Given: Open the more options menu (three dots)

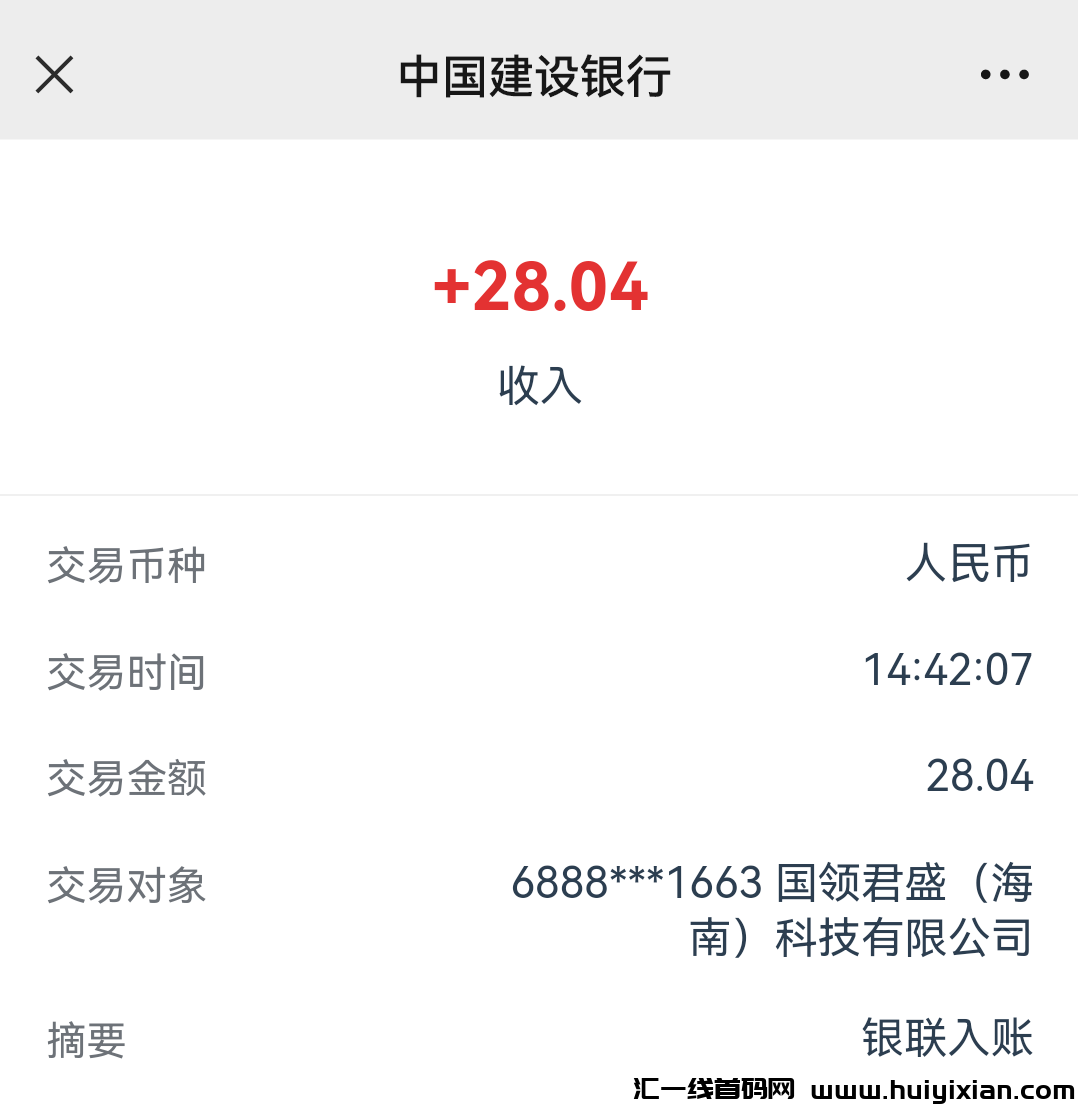Looking at the screenshot, I should (1004, 74).
